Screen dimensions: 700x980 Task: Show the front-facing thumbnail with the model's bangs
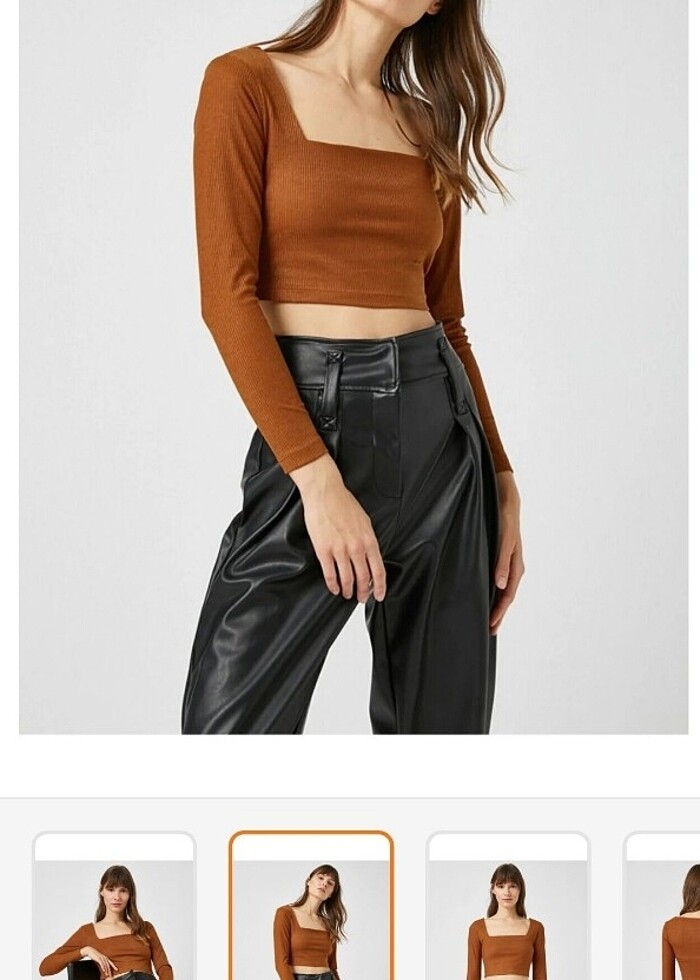pos(508,908)
